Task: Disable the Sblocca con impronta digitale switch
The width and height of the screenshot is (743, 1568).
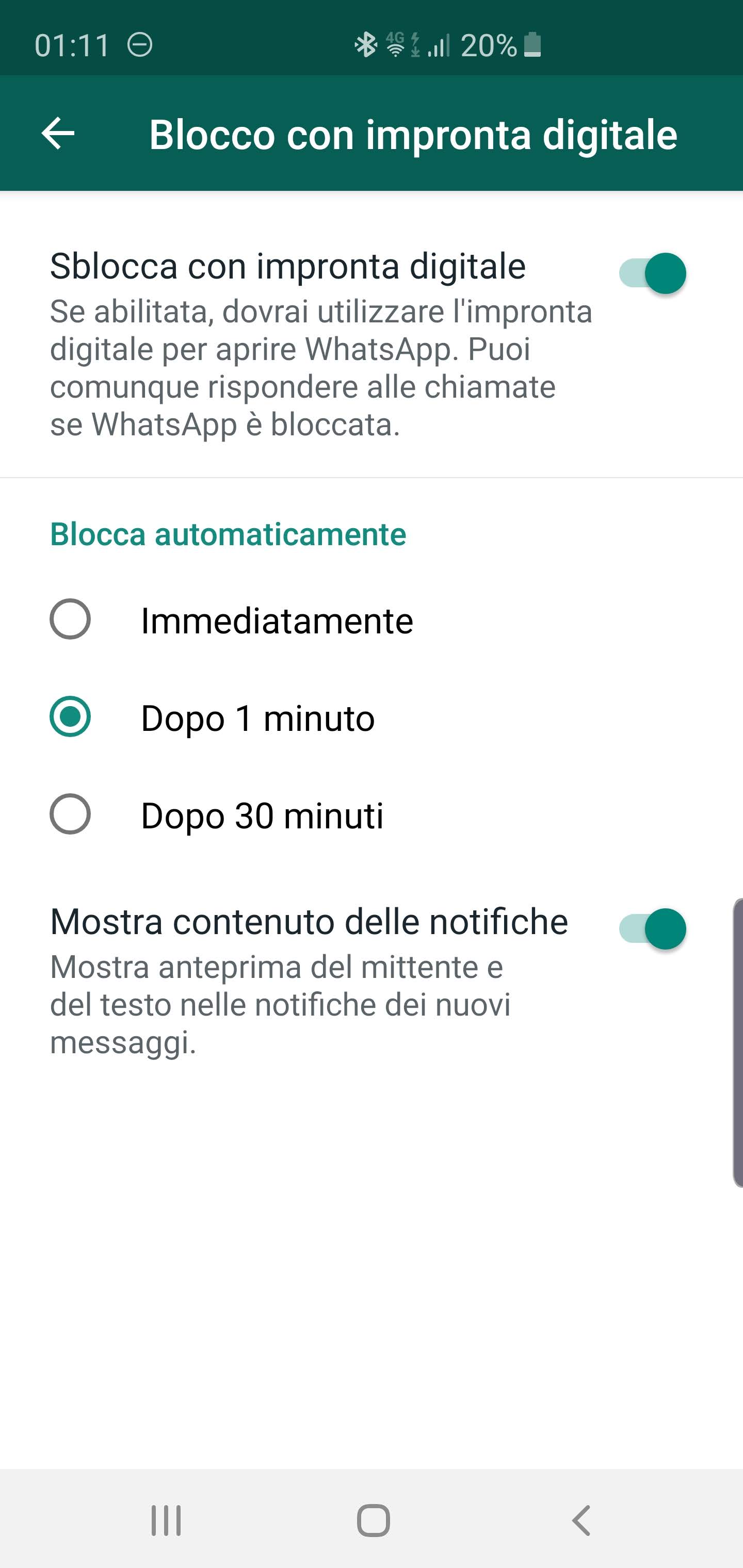Action: [x=652, y=273]
